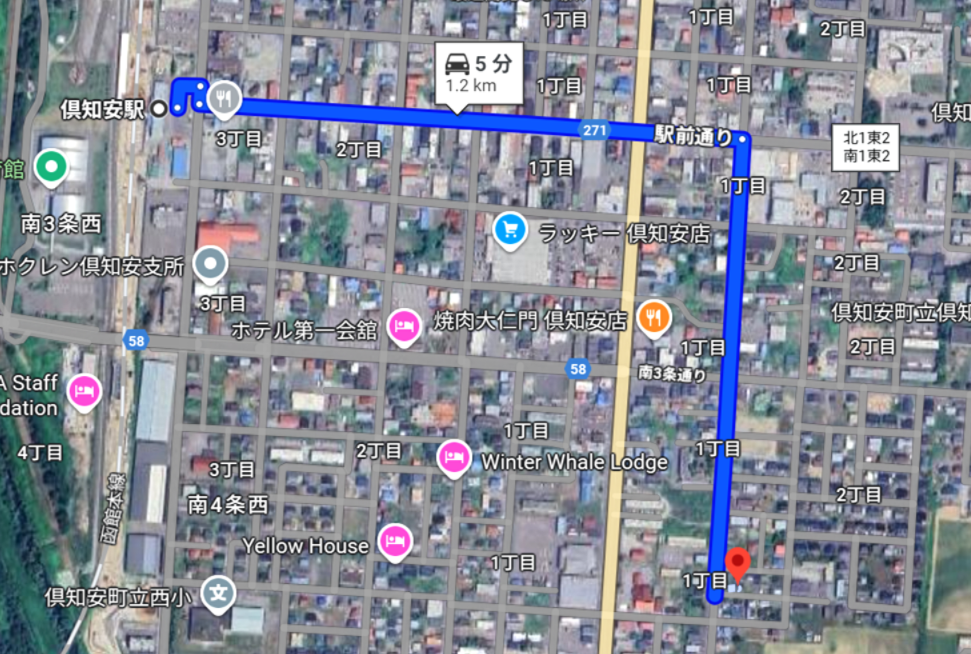Open the green pin above 南3条西

50,166
